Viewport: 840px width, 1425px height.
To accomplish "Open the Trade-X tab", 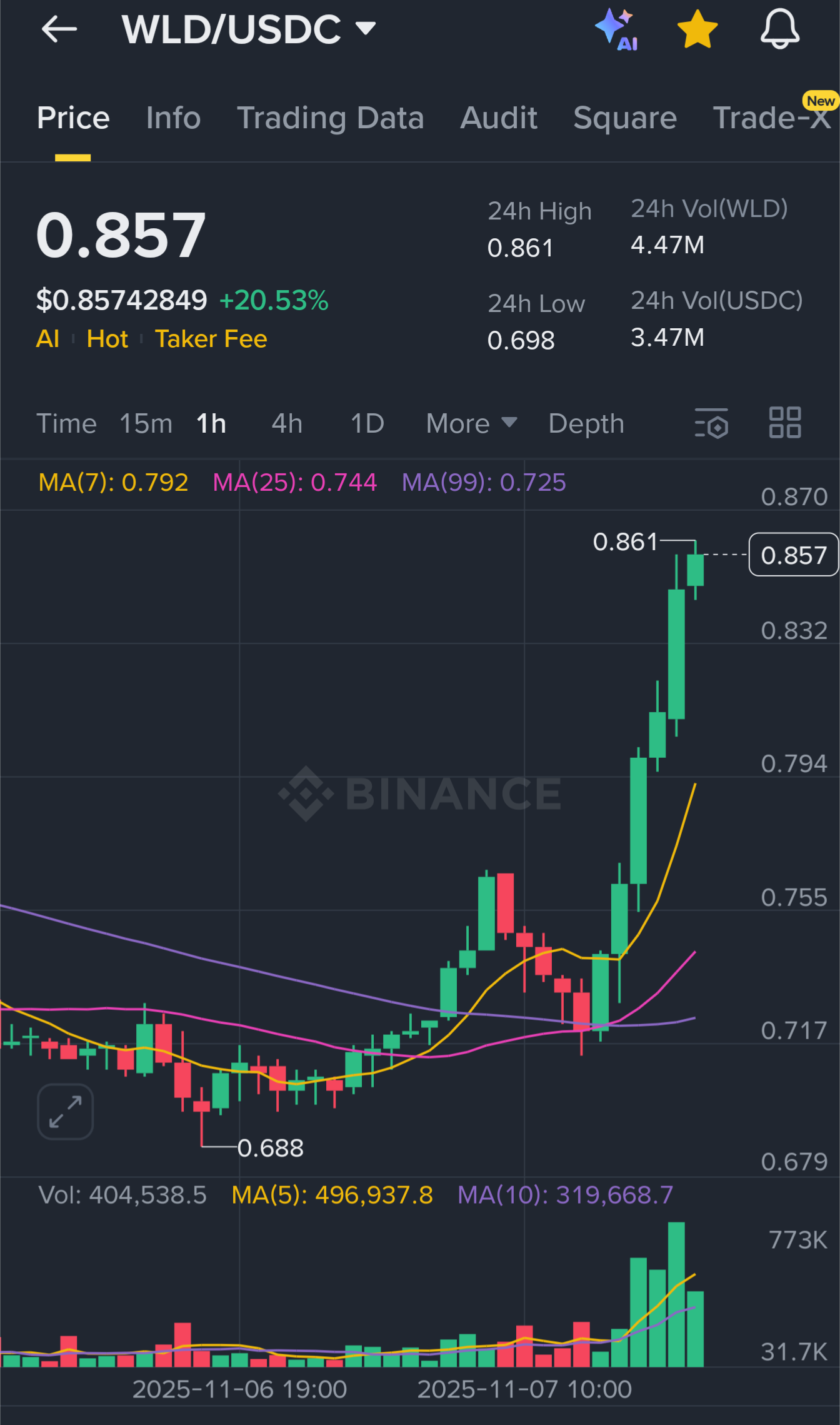I will [x=772, y=118].
